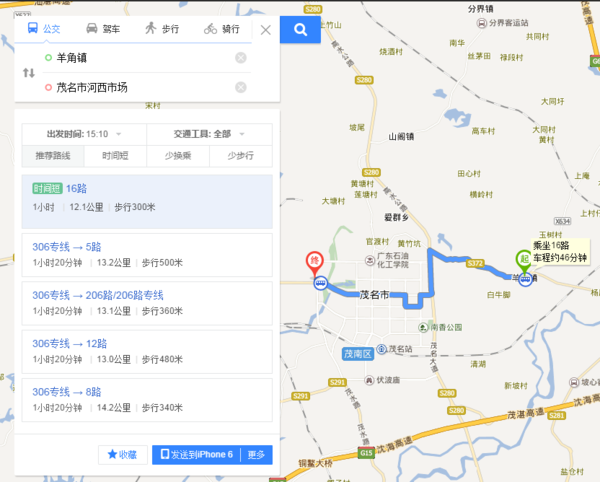The height and width of the screenshot is (482, 600).
Task: Edit the destination 茂名市河西市场
Action: (x=135, y=88)
